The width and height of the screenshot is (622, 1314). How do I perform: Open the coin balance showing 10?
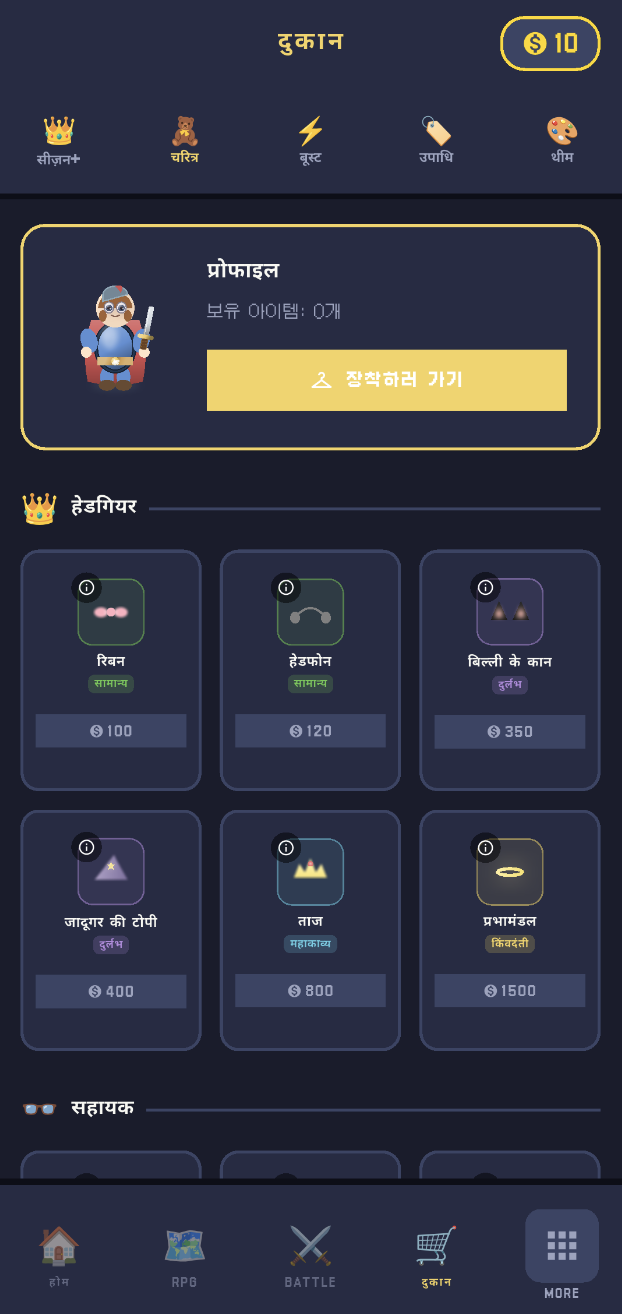click(x=550, y=43)
